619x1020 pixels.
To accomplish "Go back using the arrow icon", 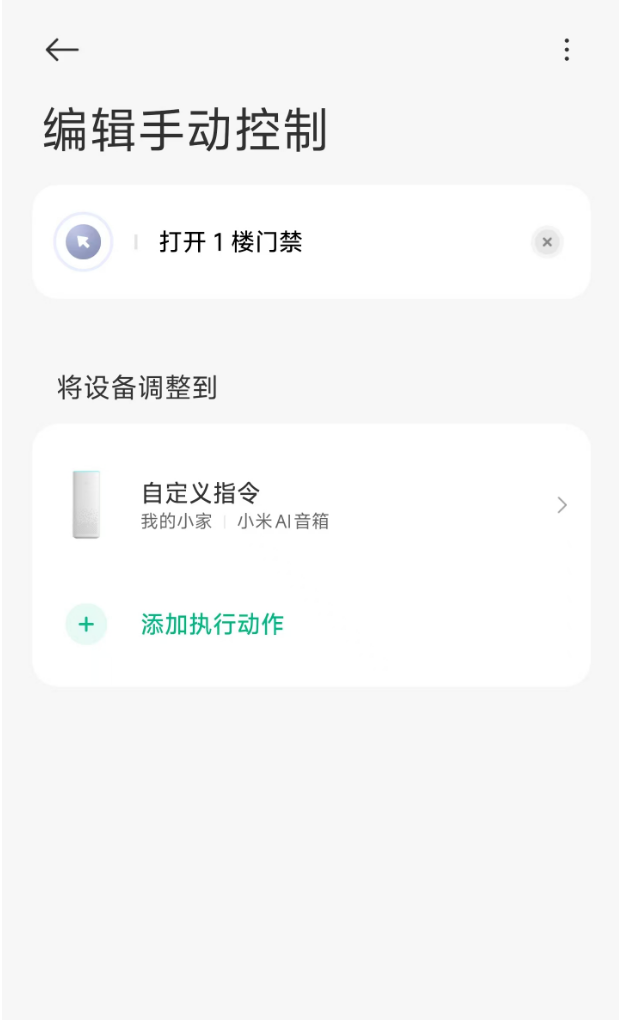I will pos(62,50).
